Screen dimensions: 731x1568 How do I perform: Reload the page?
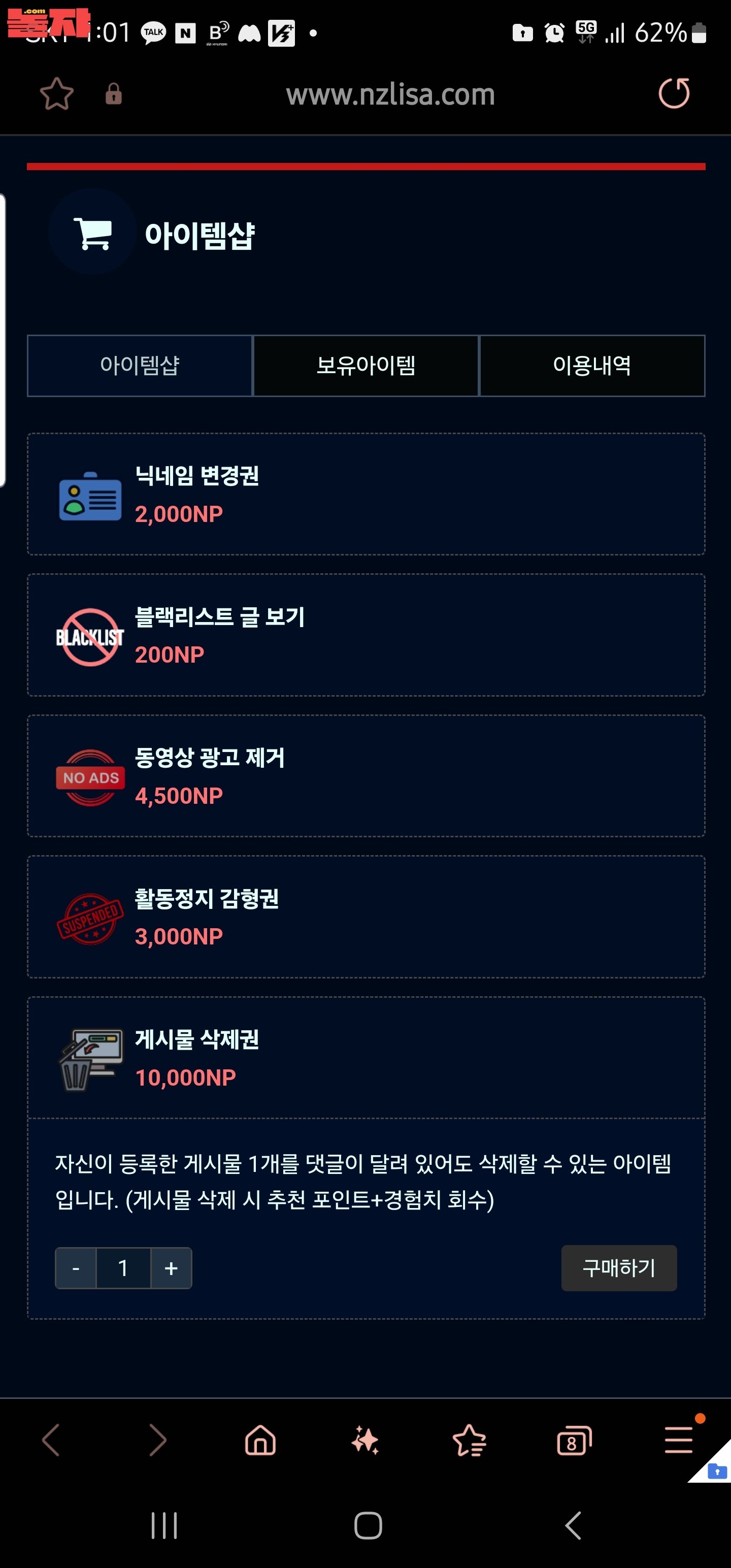pos(674,94)
